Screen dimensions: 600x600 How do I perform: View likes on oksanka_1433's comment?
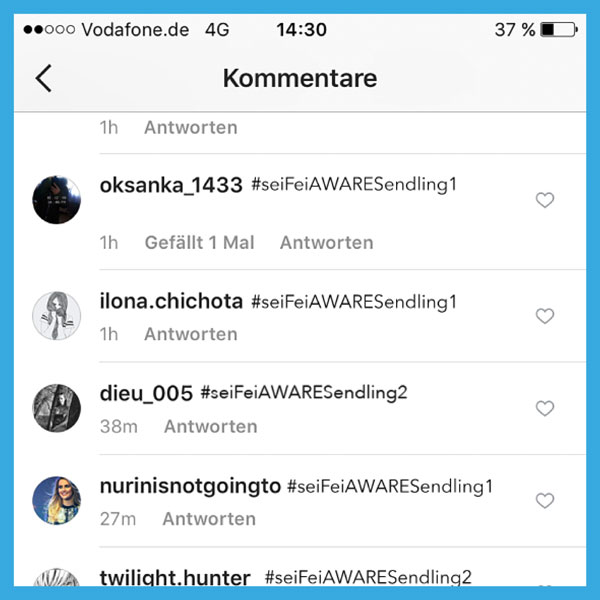[x=199, y=243]
